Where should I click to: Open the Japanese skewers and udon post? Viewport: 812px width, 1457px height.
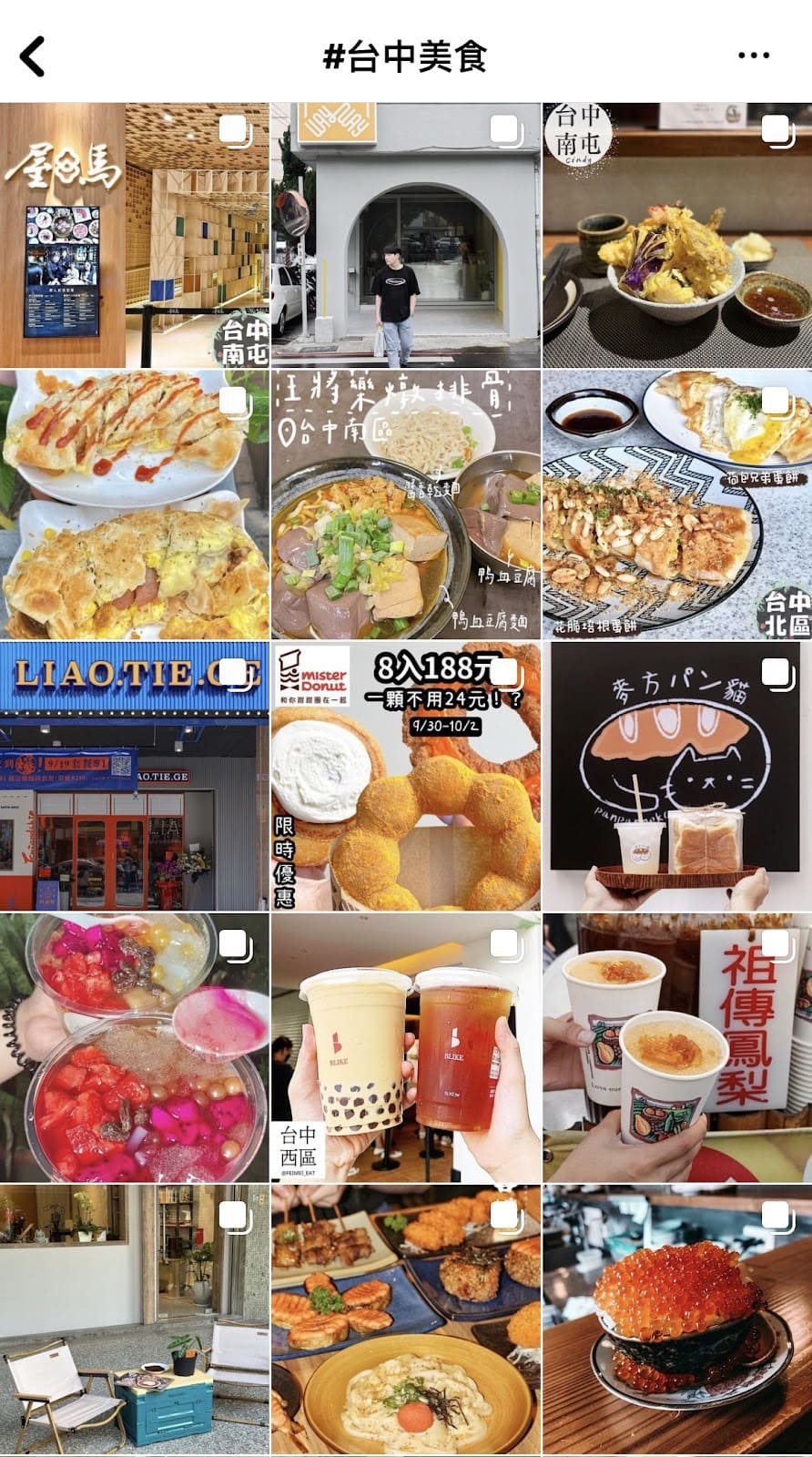pyautogui.click(x=405, y=1319)
